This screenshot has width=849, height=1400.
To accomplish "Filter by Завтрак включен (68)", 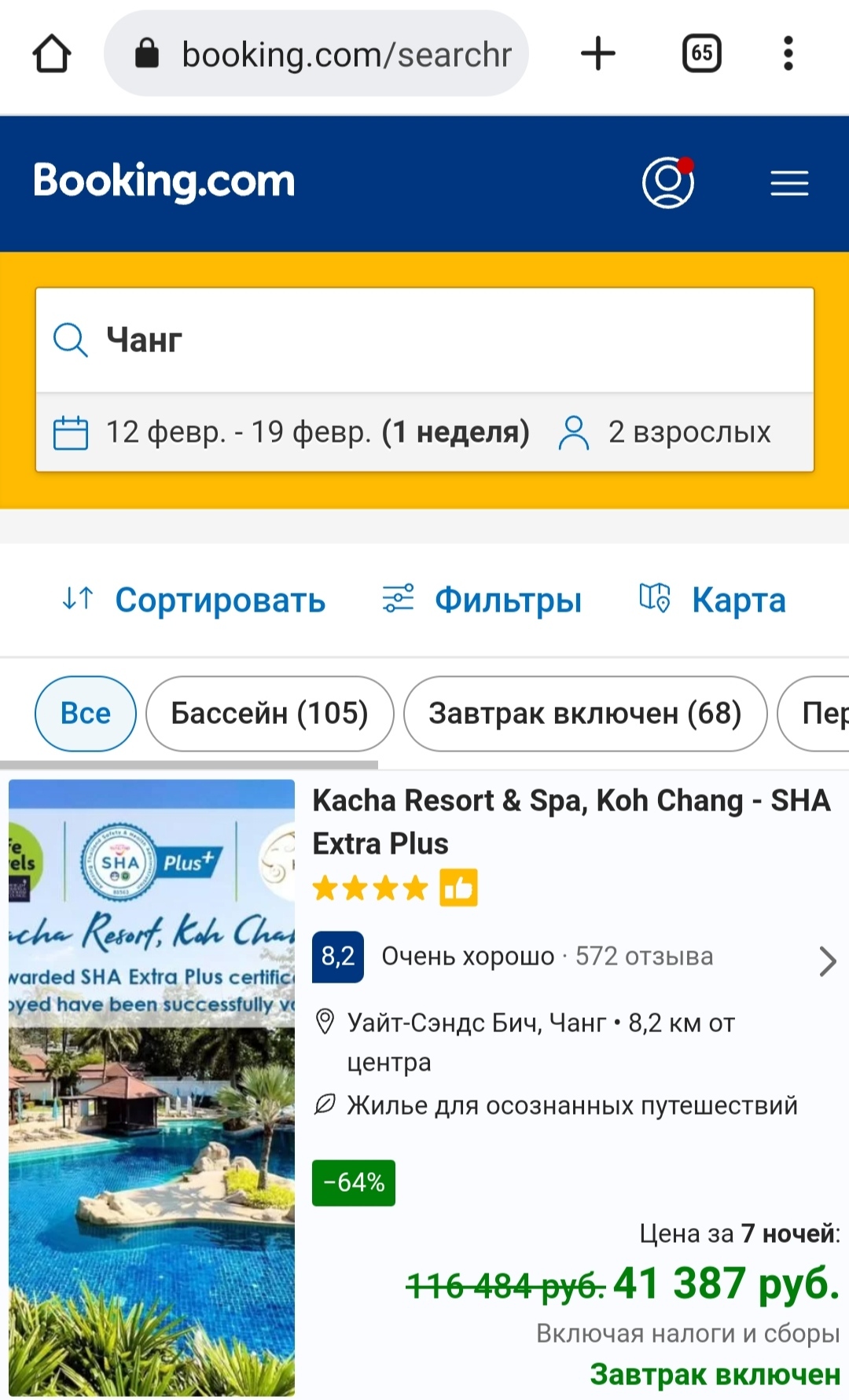I will coord(585,714).
